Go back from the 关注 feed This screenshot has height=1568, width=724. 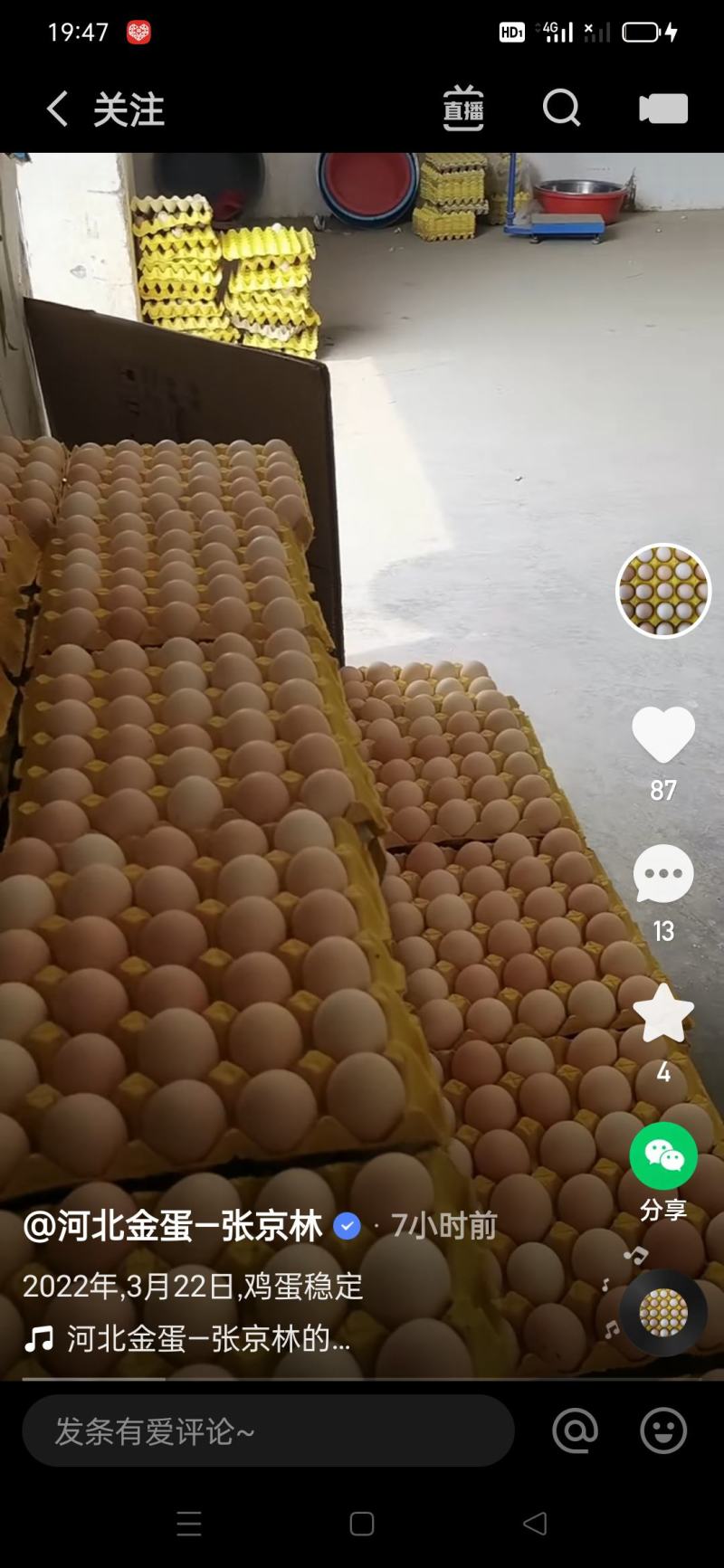57,109
